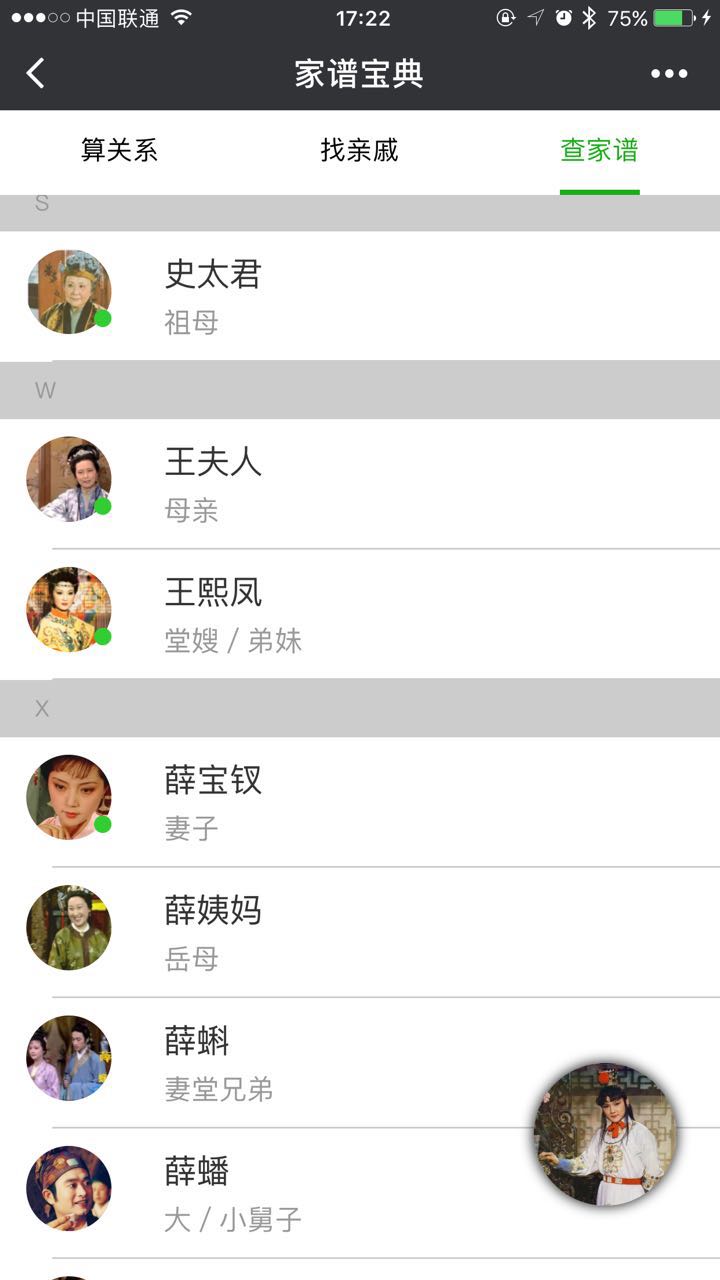The width and height of the screenshot is (720, 1280).
Task: View 薛姨妈 relative details
Action: coord(360,932)
